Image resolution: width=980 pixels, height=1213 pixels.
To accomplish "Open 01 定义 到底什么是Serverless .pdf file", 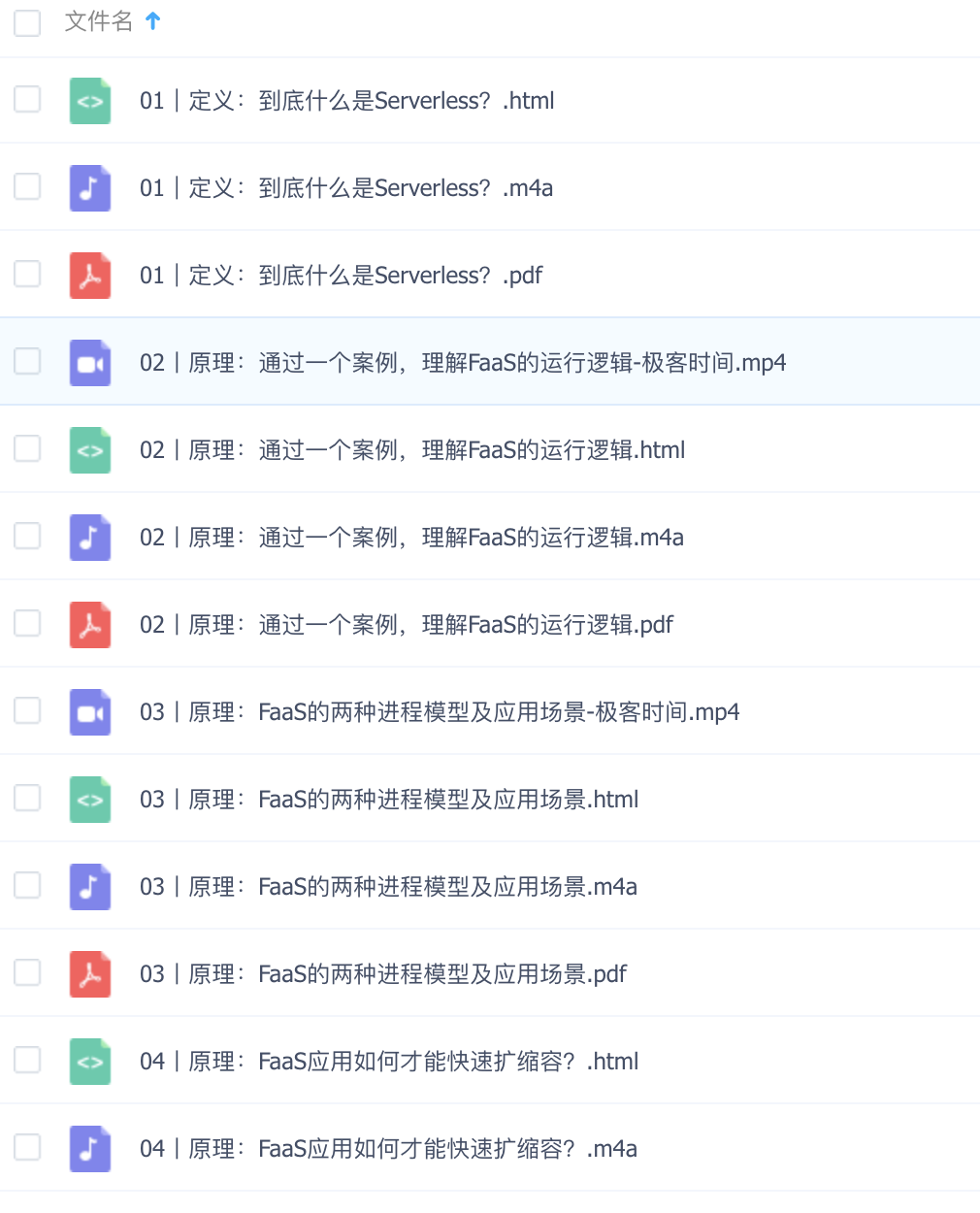I will point(341,276).
